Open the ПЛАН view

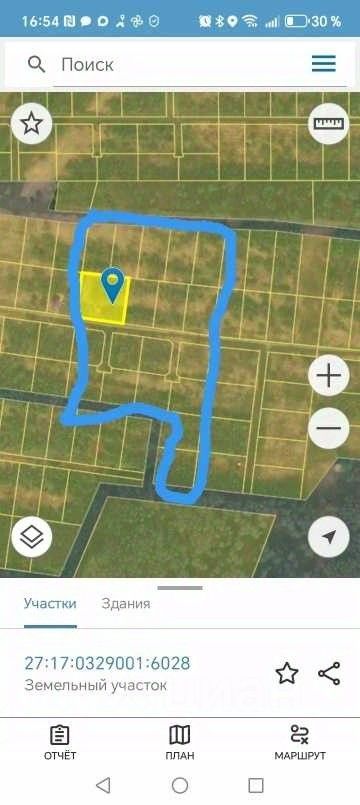180,742
